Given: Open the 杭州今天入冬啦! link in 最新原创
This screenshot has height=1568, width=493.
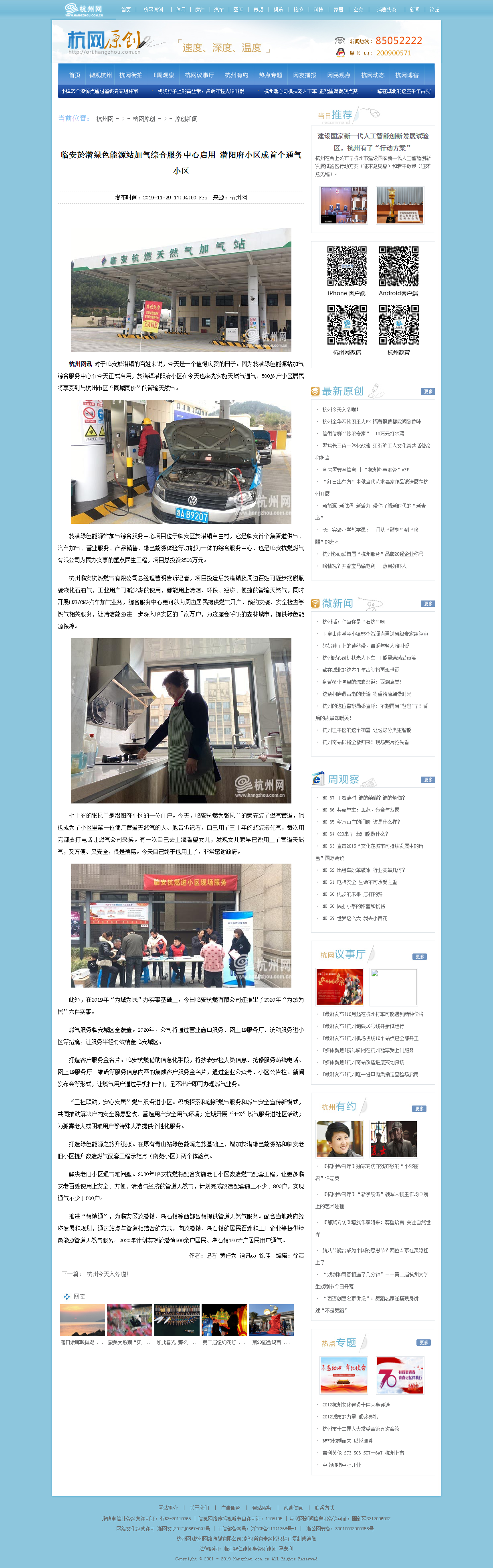Looking at the screenshot, I should (340, 410).
